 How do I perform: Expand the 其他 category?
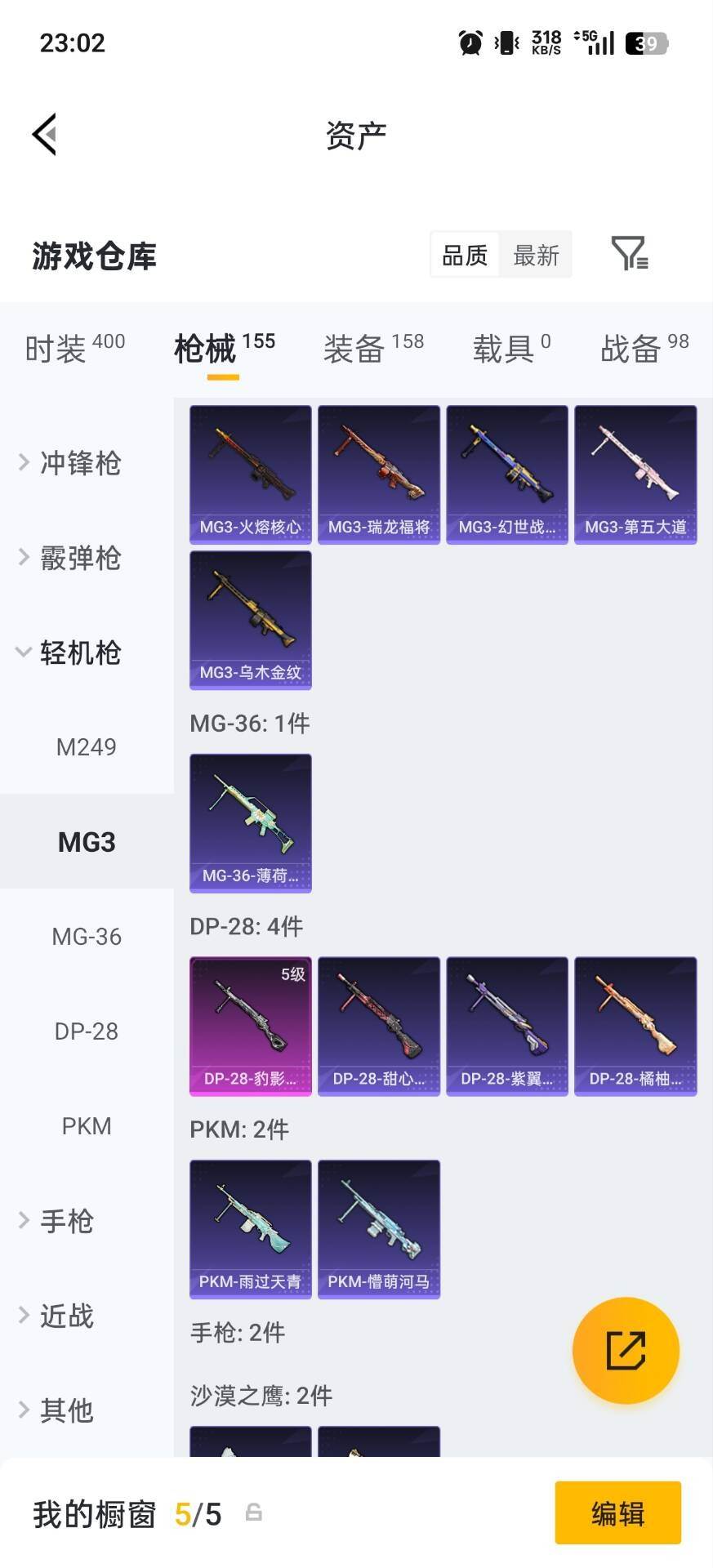pyautogui.click(x=65, y=1410)
